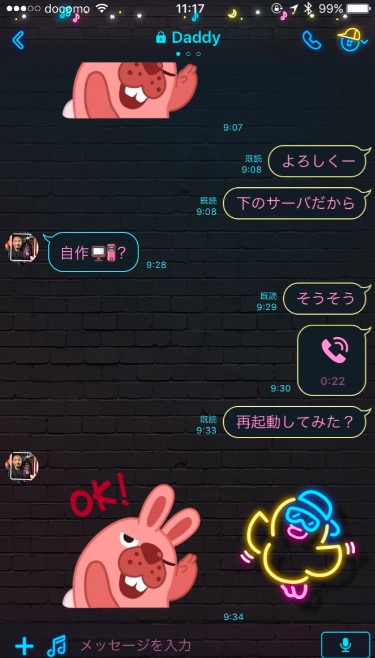Tap the microphone voice message button

click(345, 645)
